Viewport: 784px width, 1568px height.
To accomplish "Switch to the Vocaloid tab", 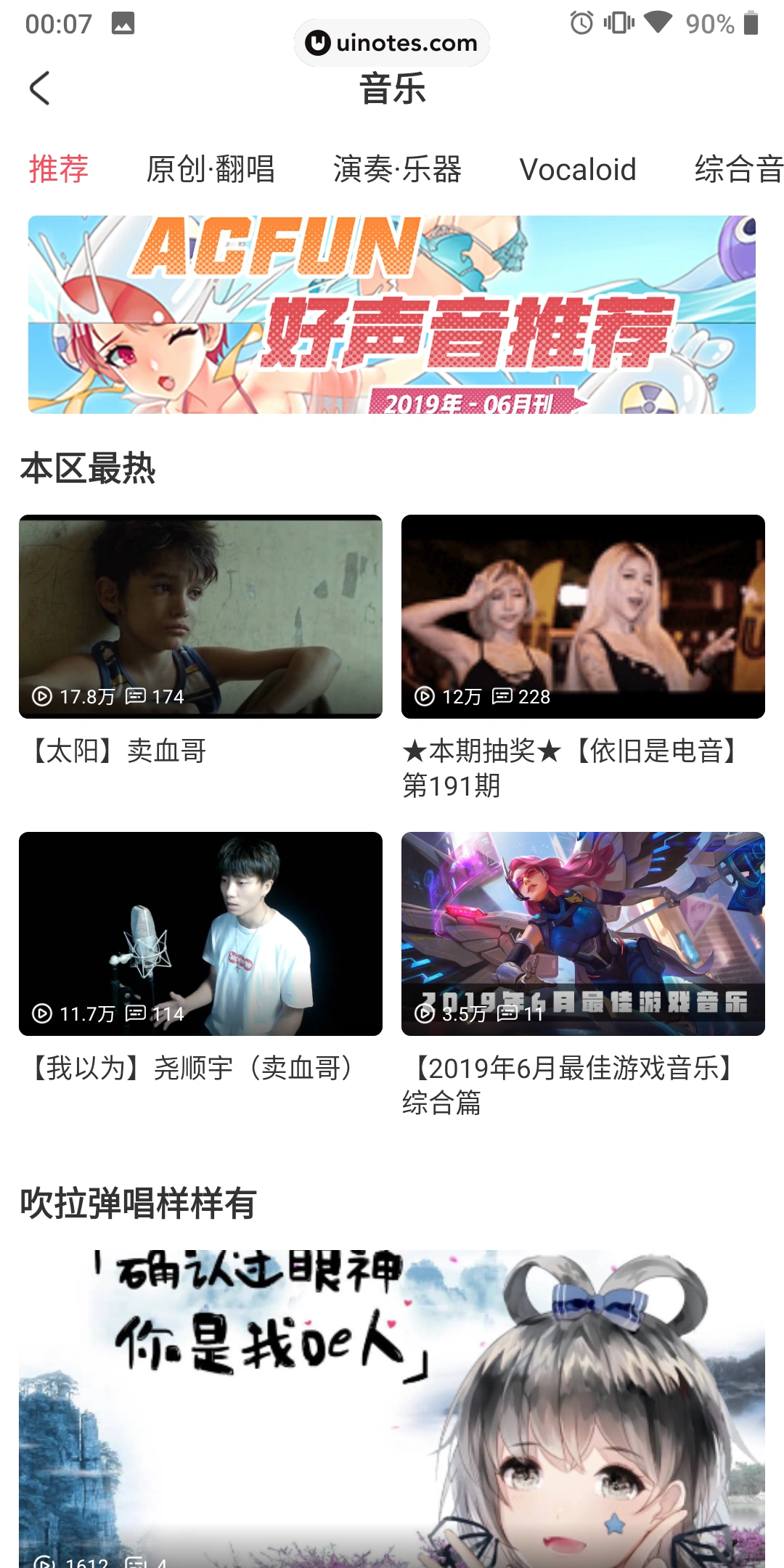I will point(578,169).
